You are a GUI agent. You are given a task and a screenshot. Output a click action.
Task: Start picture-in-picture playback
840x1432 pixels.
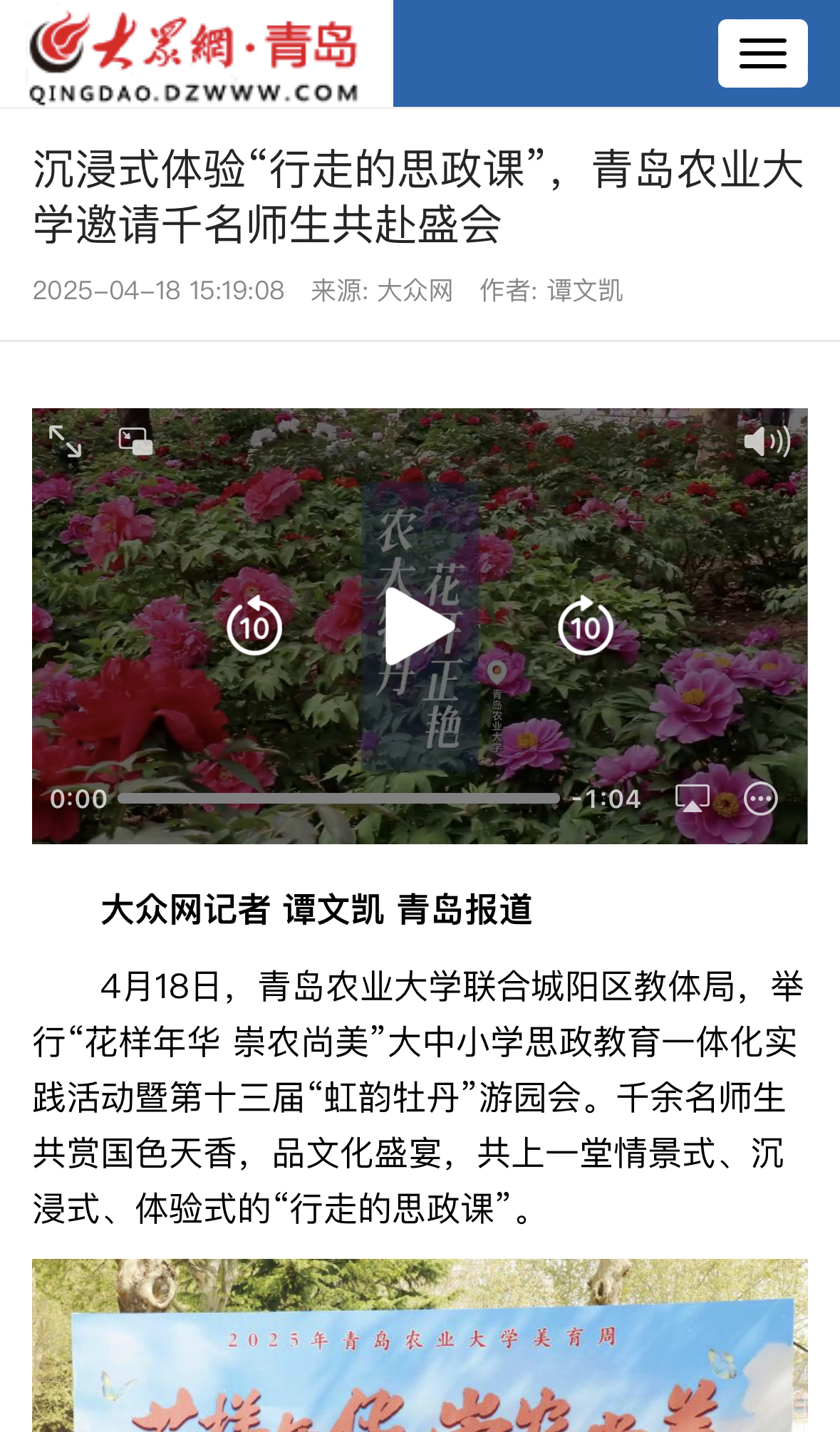(x=135, y=441)
